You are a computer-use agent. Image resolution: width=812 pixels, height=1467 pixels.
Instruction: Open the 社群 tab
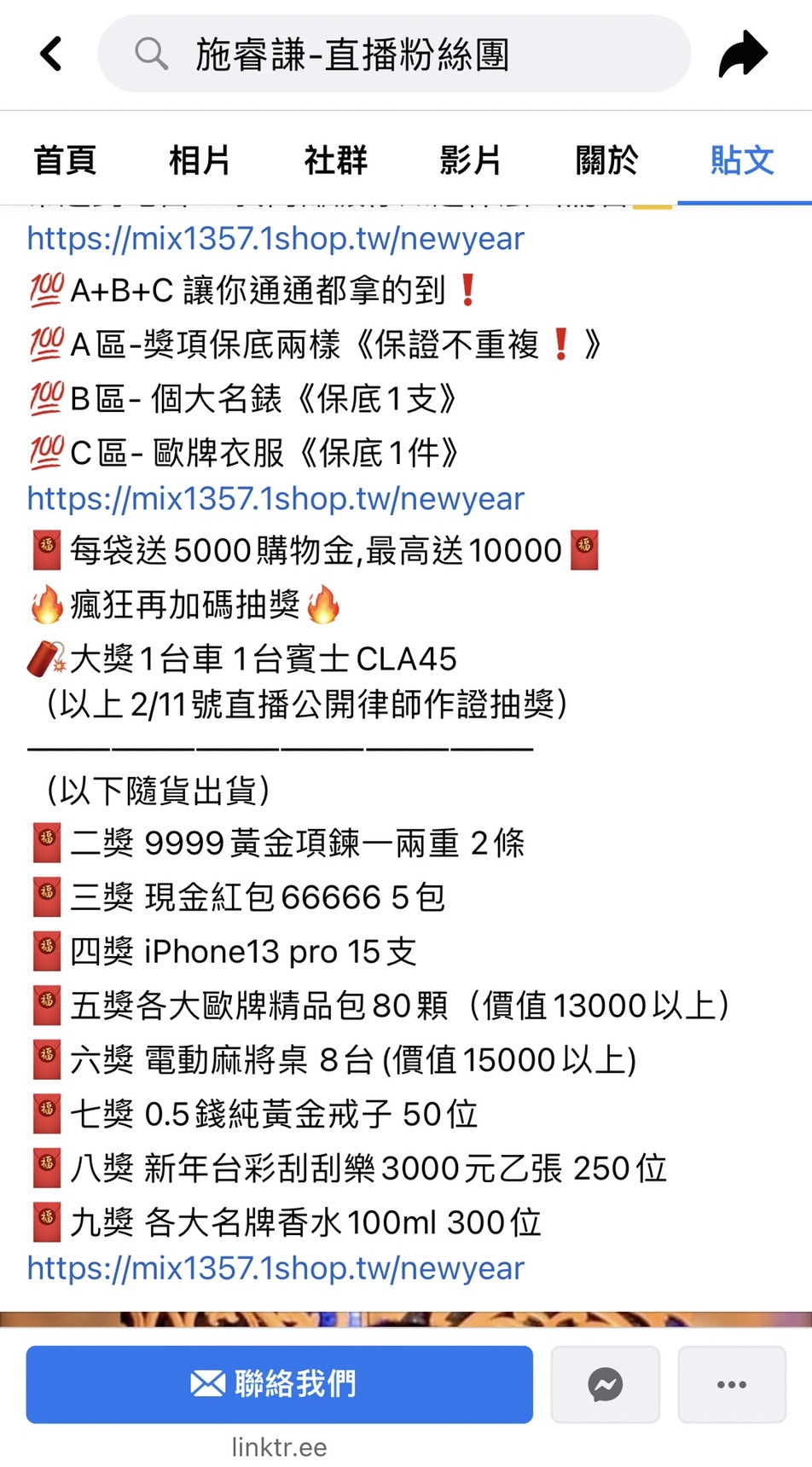335,160
